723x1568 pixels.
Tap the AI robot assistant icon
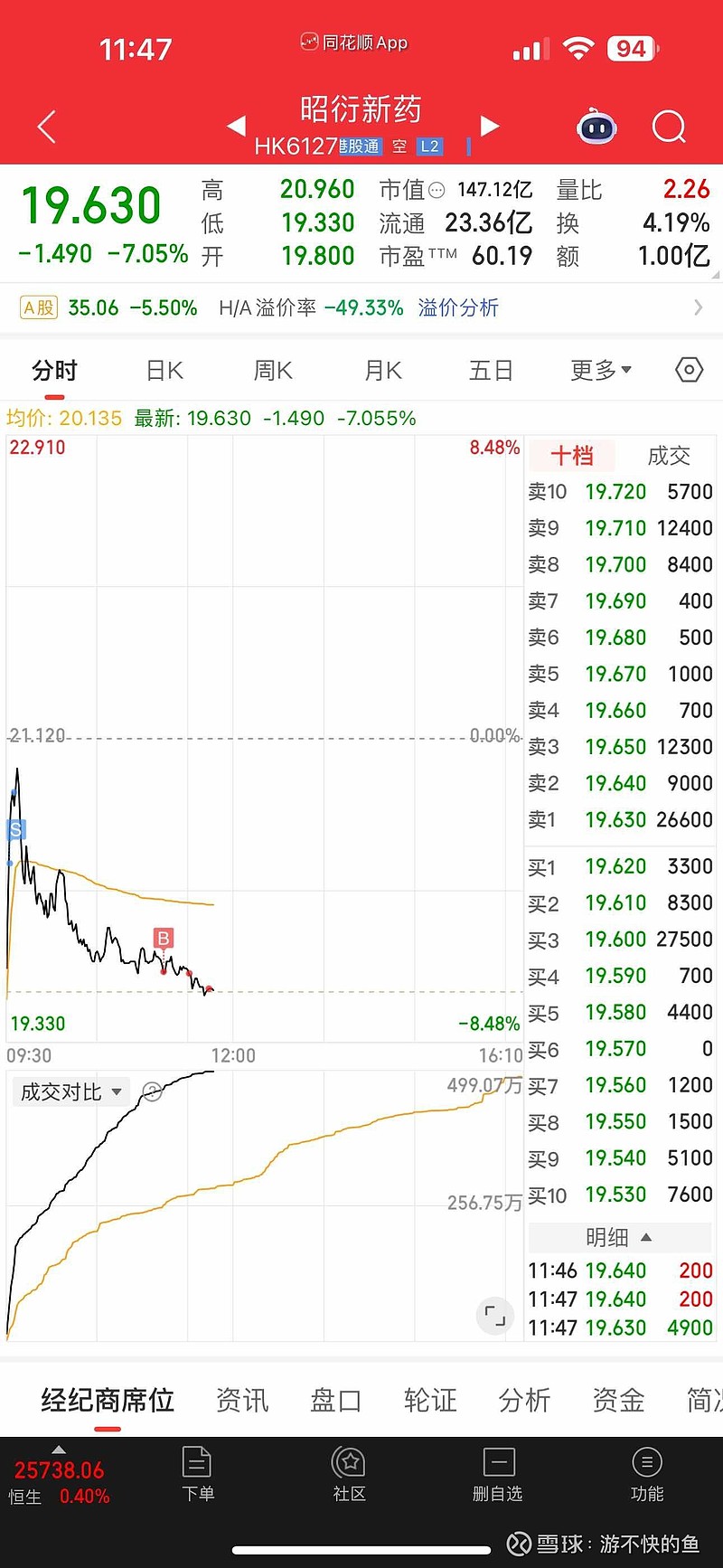(596, 128)
